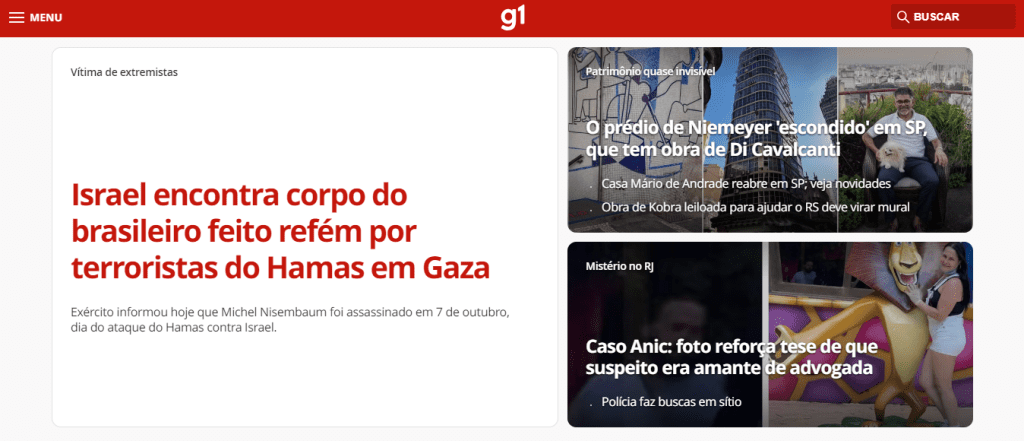
Task: Open link about Kobra artwork auctioned for RS
Action: coord(755,207)
